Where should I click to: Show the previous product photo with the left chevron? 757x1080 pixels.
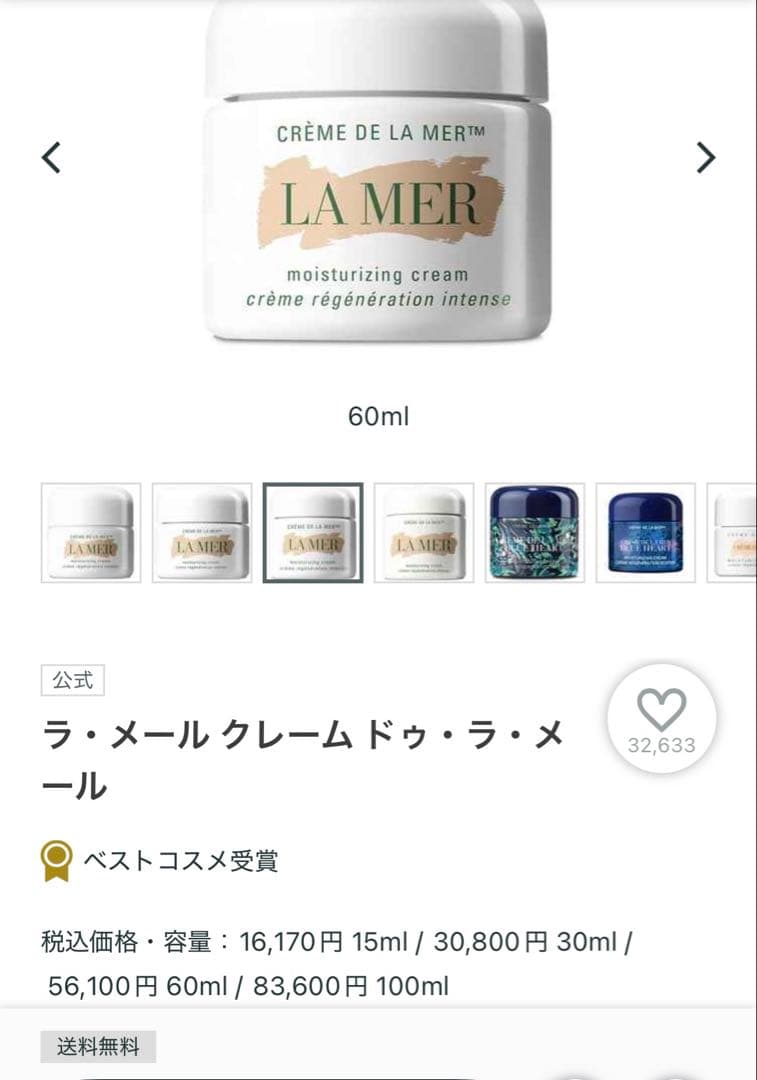click(x=49, y=157)
